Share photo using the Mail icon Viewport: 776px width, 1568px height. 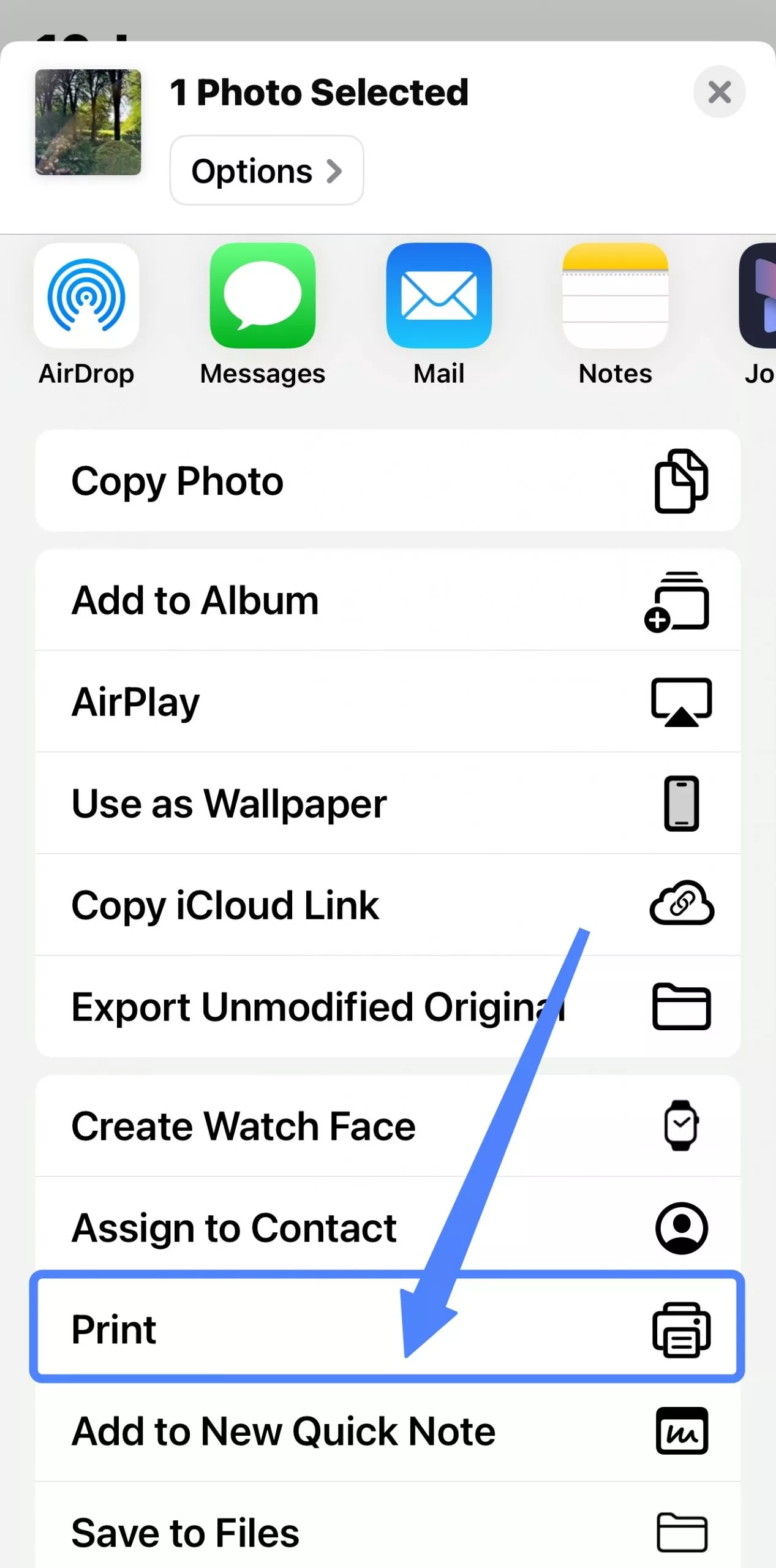439,296
